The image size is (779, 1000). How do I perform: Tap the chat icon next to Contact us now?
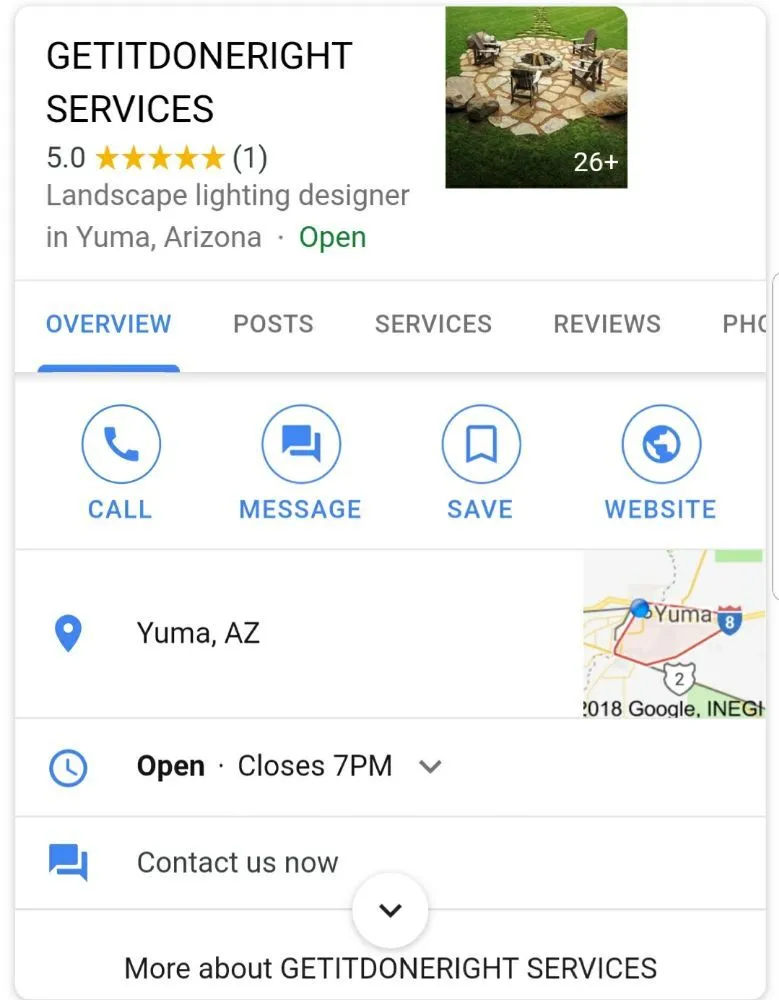68,861
